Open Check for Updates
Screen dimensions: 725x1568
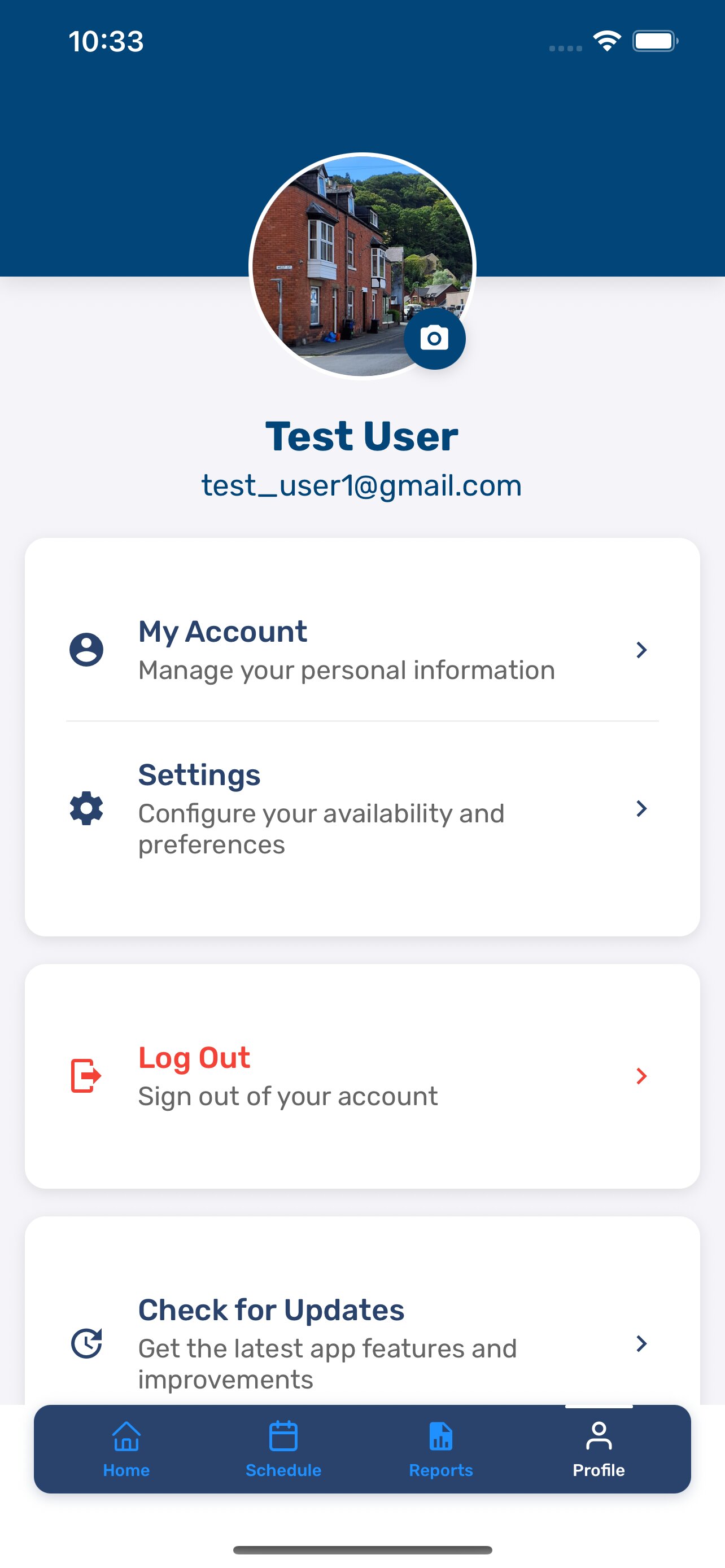361,1342
